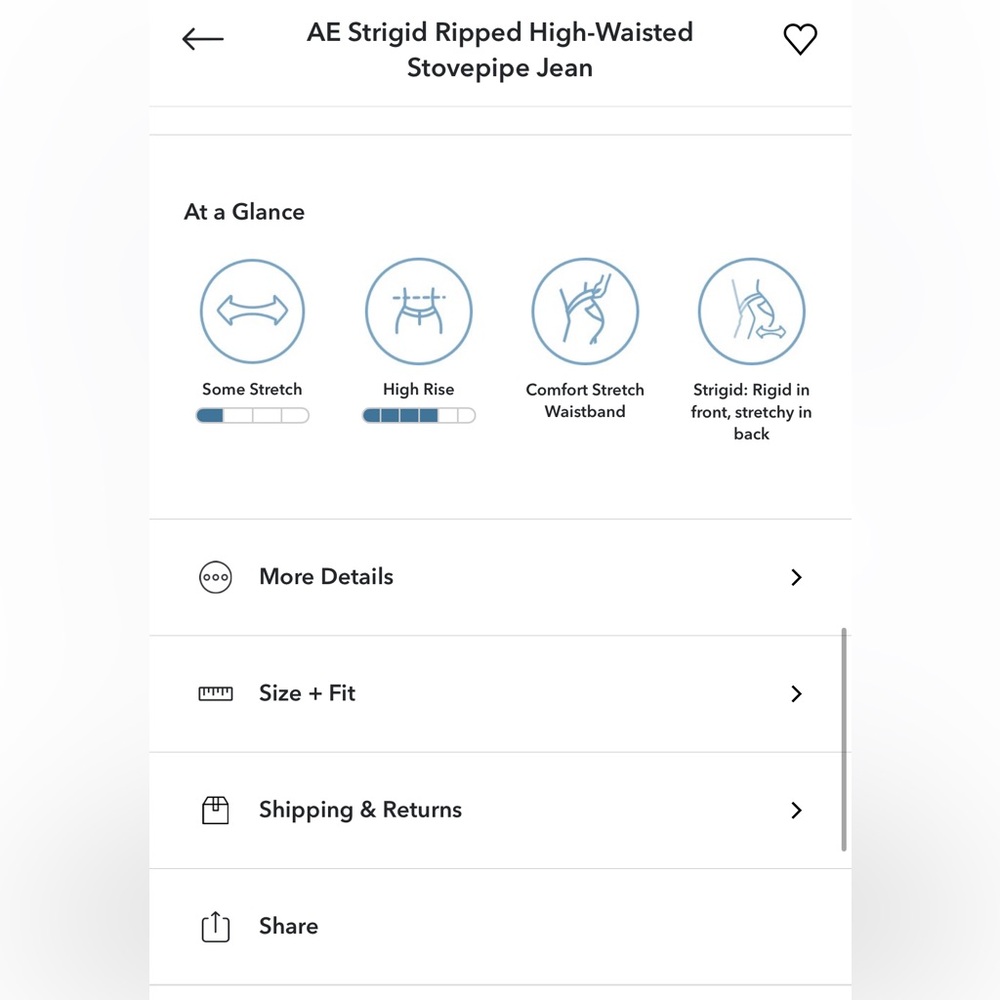Open the More Details row

500,577
